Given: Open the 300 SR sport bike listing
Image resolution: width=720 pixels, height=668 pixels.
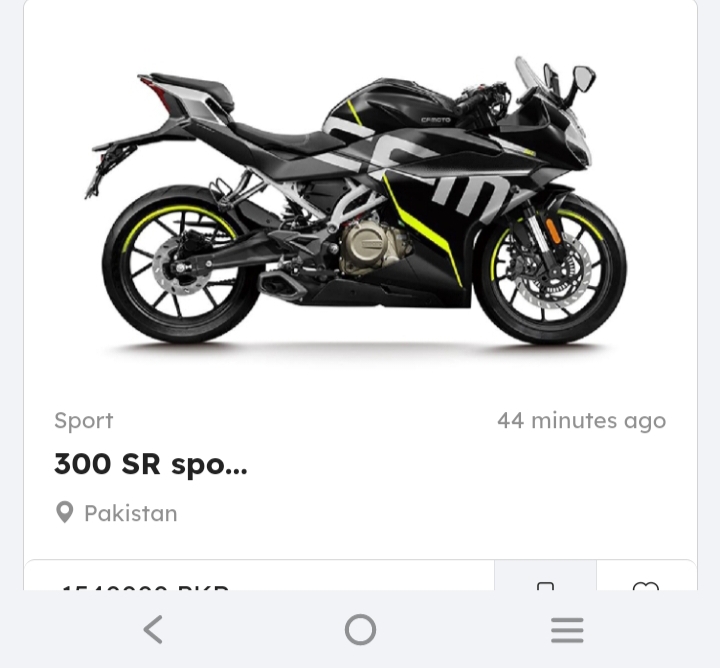Looking at the screenshot, I should [151, 465].
